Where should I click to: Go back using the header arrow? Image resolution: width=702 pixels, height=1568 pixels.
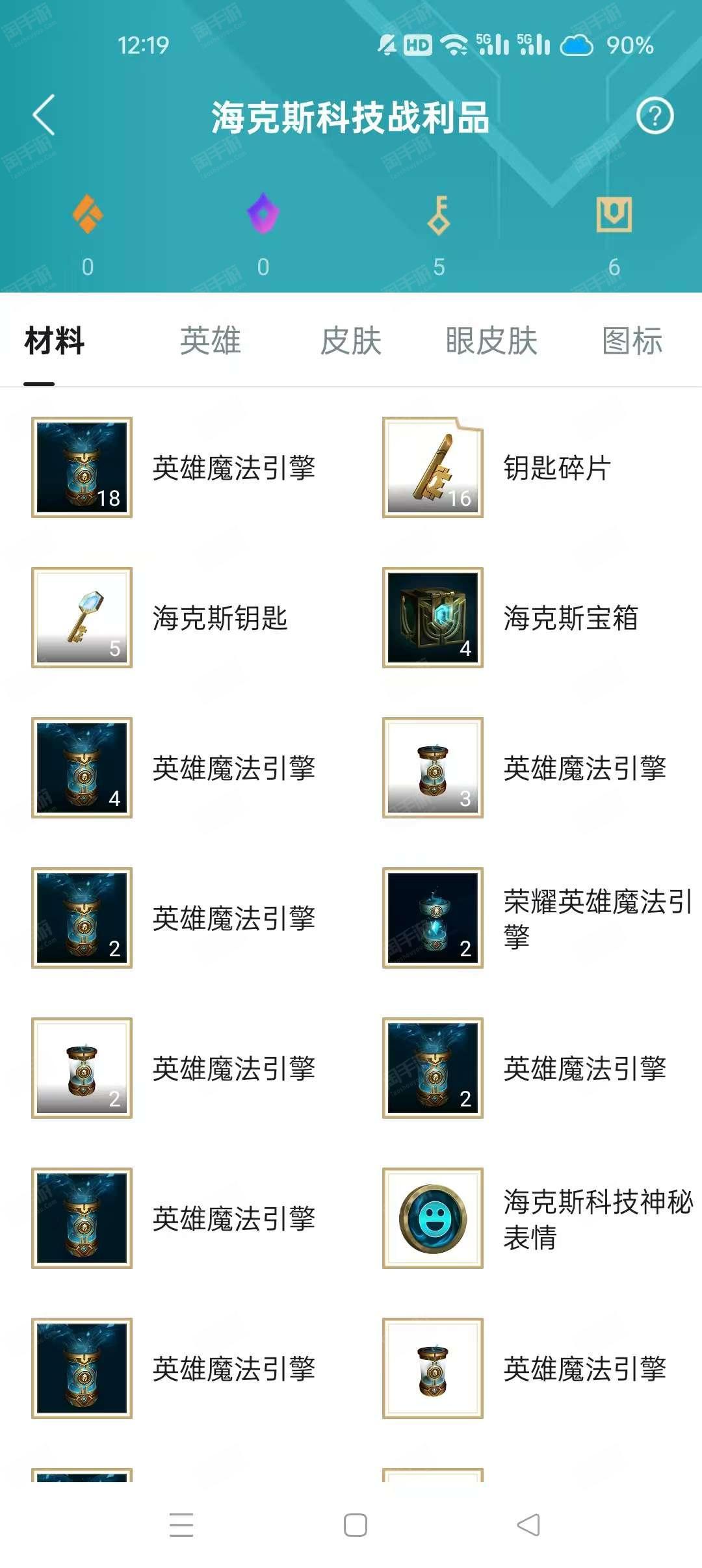coord(44,116)
